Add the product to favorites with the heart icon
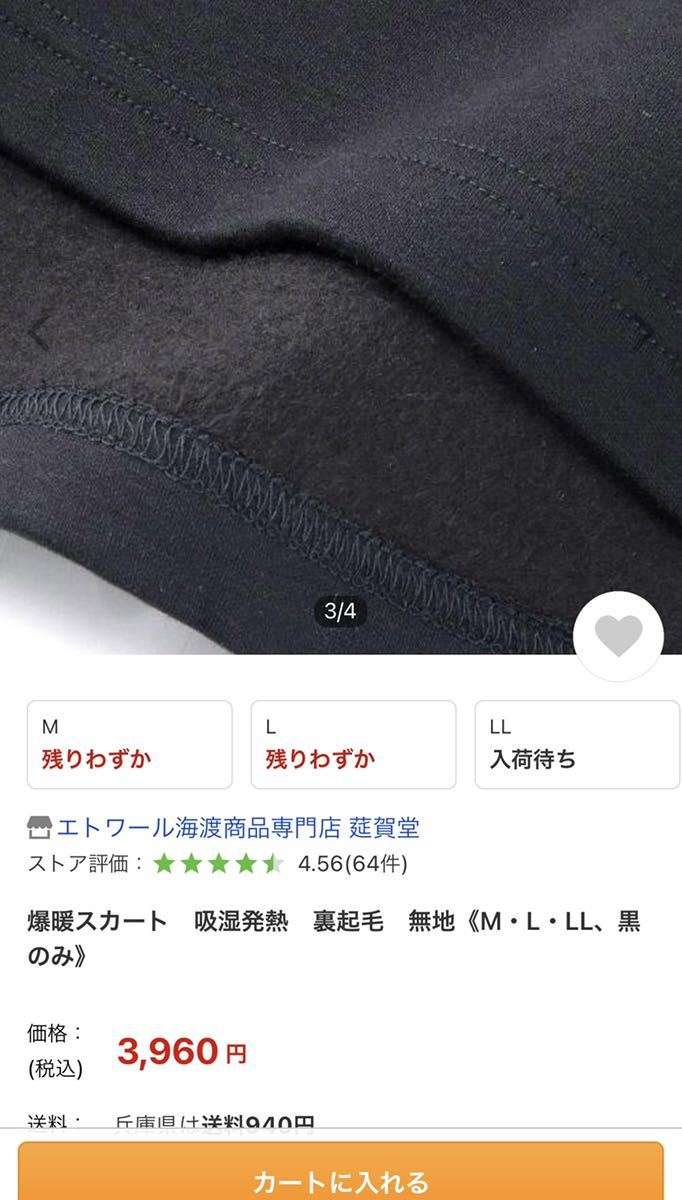 [618, 636]
